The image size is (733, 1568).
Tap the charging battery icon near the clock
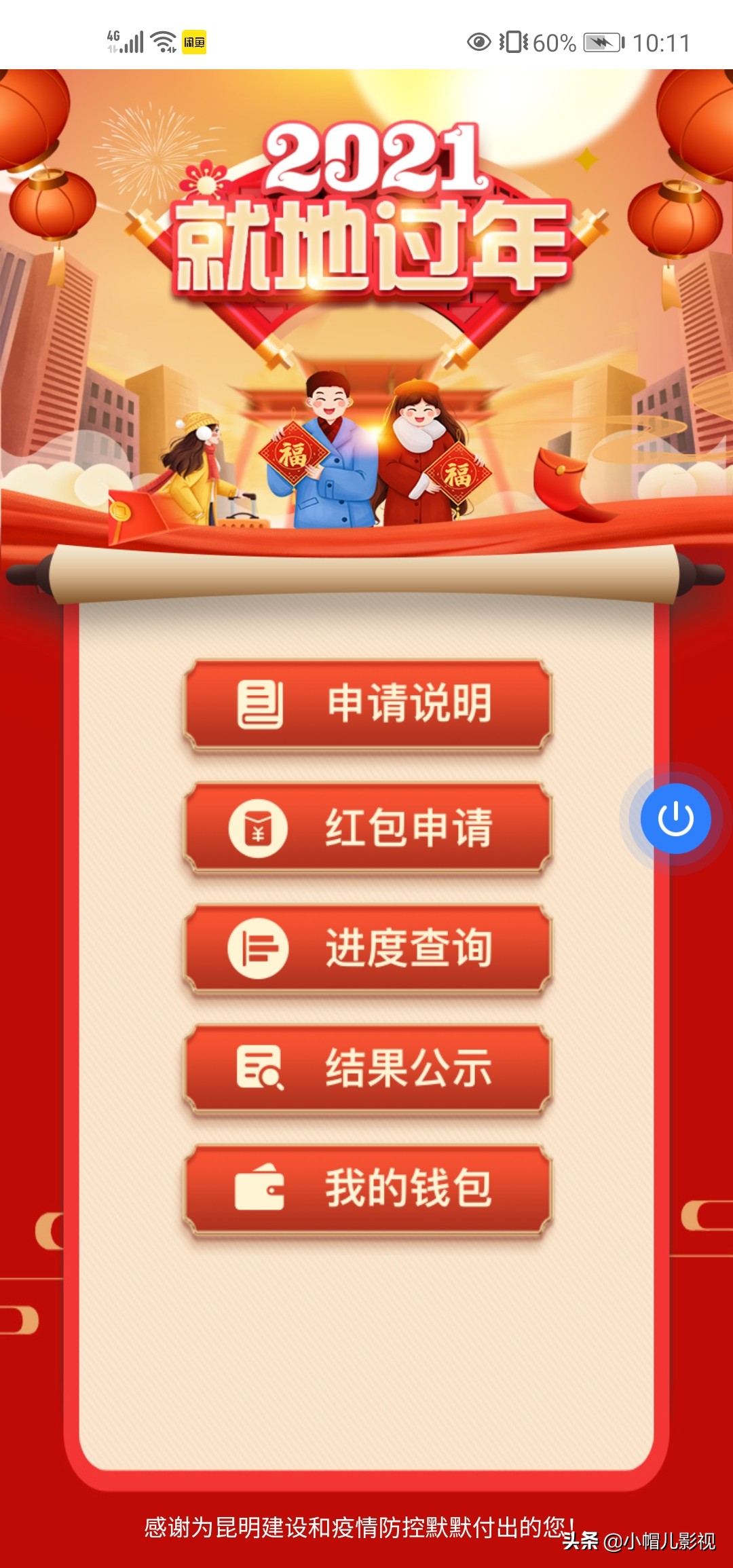tap(606, 41)
